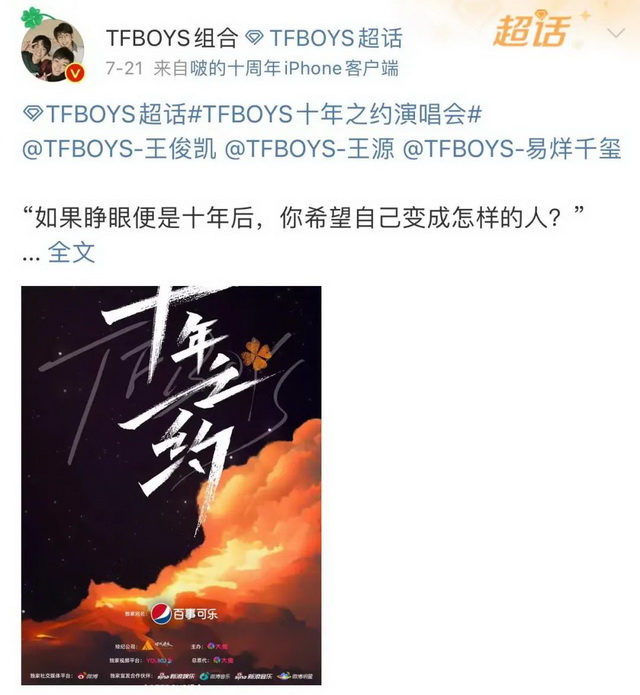Open TFBOYS组合 profile avatar
Screen dimensions: 640x695
(x=52, y=50)
